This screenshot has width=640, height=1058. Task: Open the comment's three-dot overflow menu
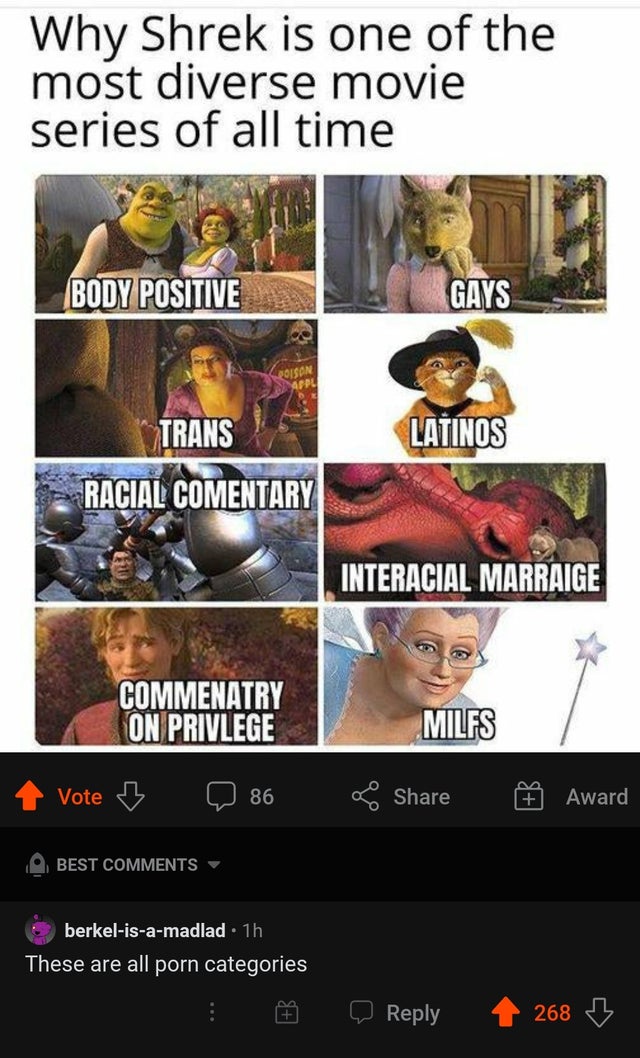pyautogui.click(x=211, y=1013)
